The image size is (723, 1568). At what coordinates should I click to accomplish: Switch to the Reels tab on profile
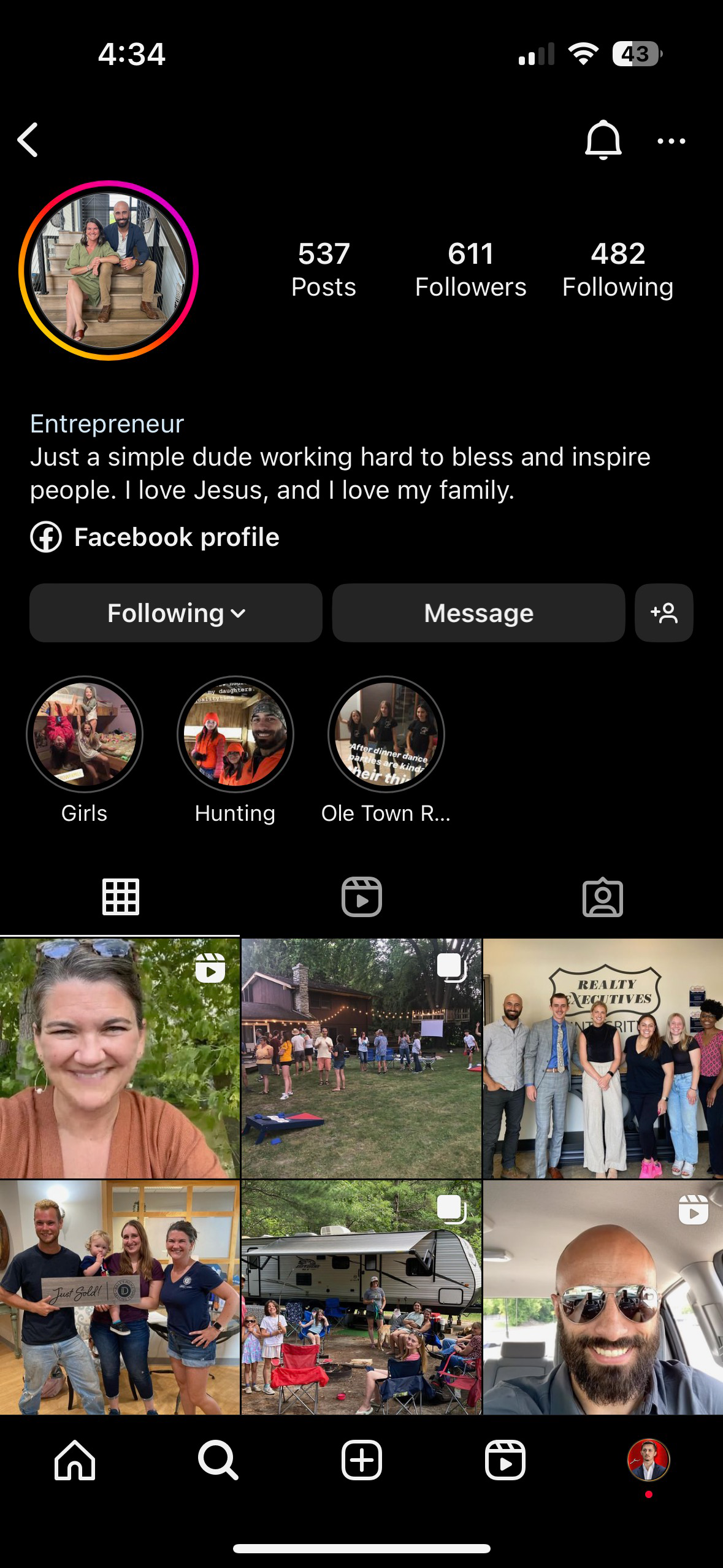[361, 897]
